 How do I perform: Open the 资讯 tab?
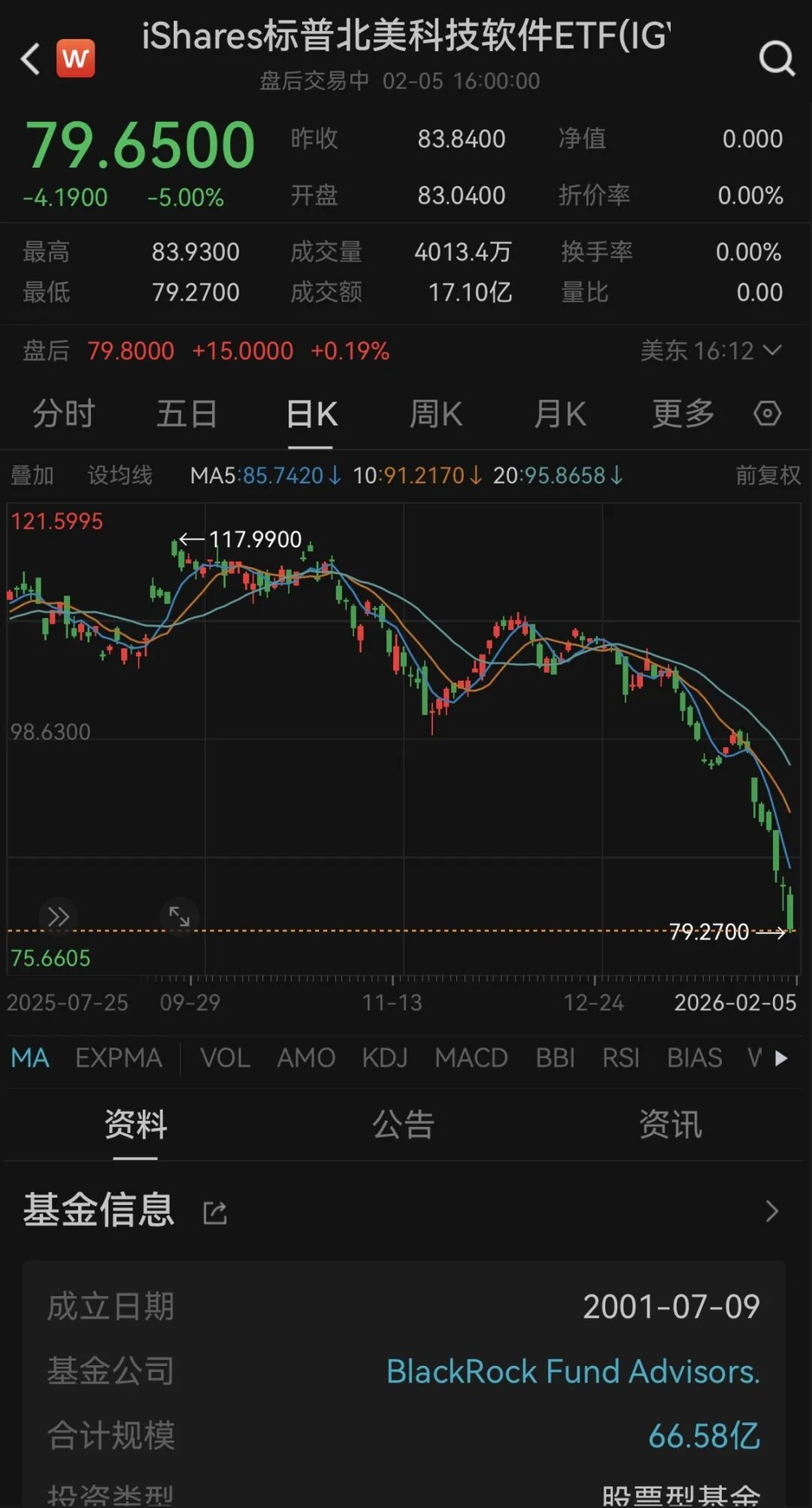click(670, 1125)
